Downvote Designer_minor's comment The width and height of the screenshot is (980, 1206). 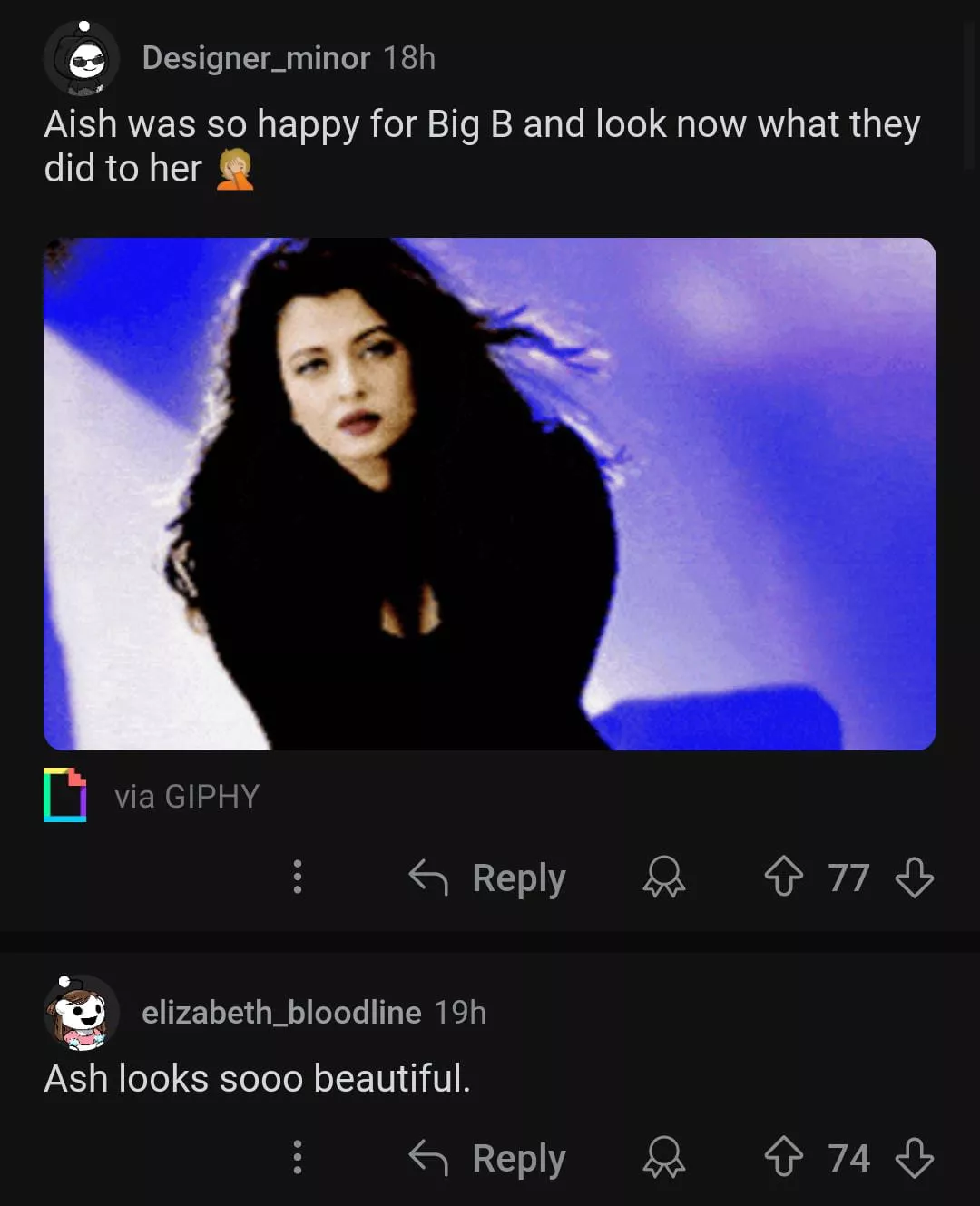click(x=914, y=878)
